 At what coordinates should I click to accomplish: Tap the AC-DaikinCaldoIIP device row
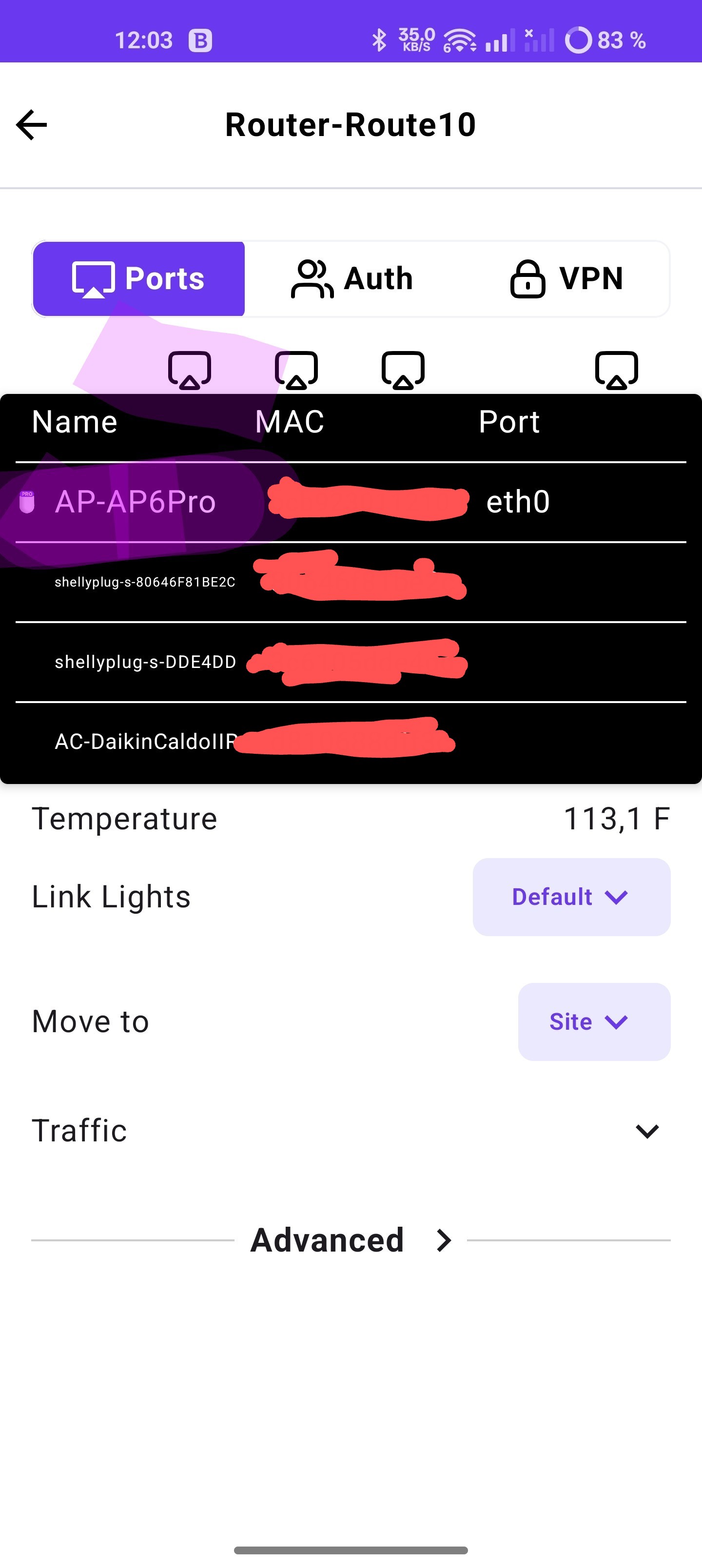351,742
